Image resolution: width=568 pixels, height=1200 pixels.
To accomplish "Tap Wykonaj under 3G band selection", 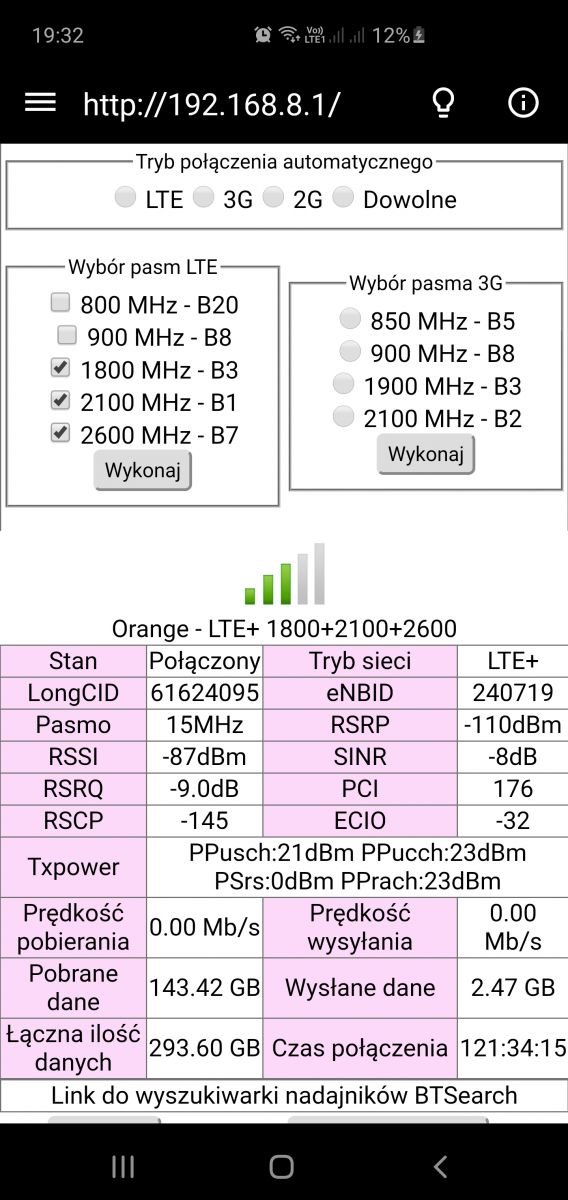I will 426,454.
